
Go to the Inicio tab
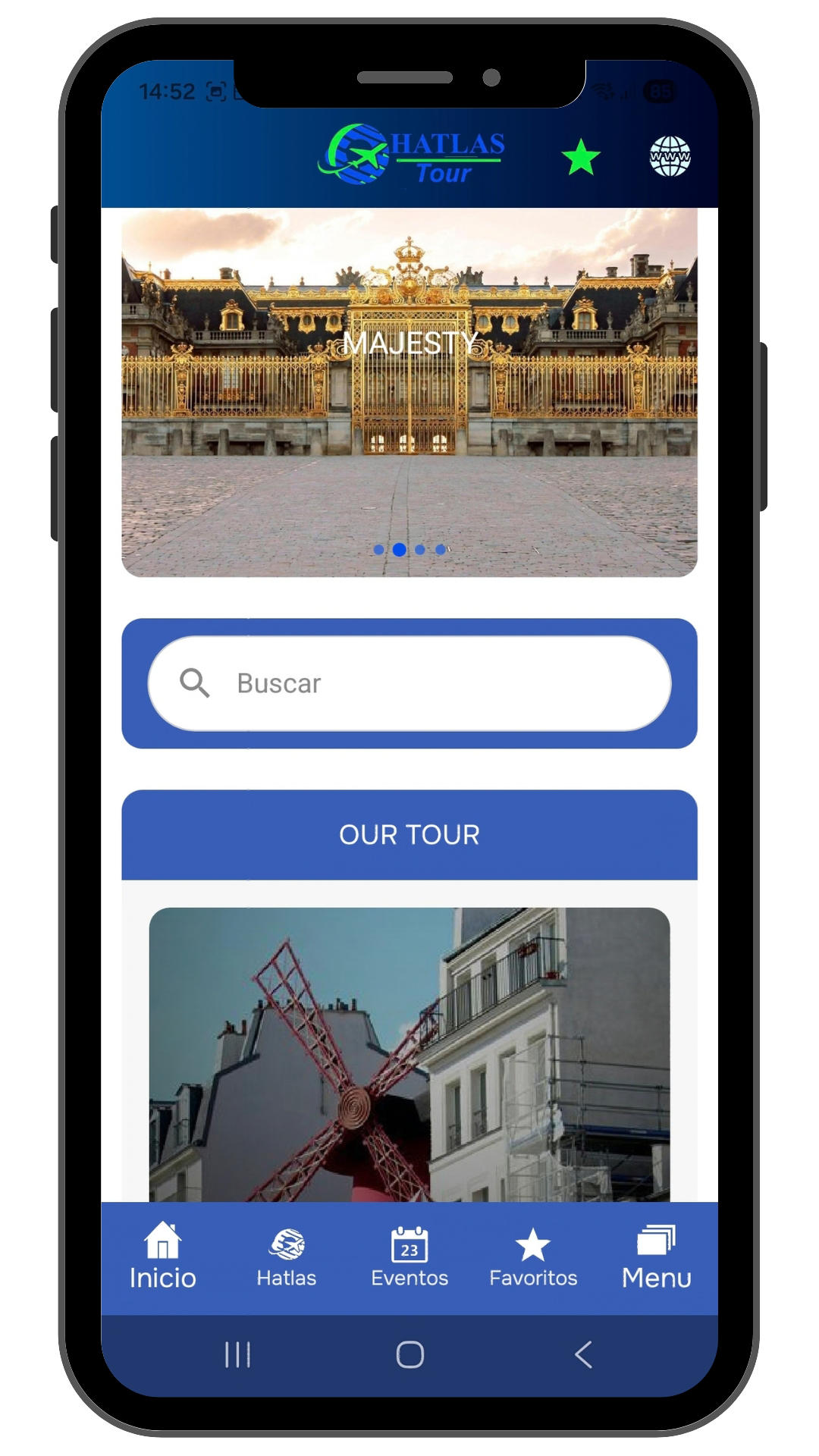pos(162,1257)
